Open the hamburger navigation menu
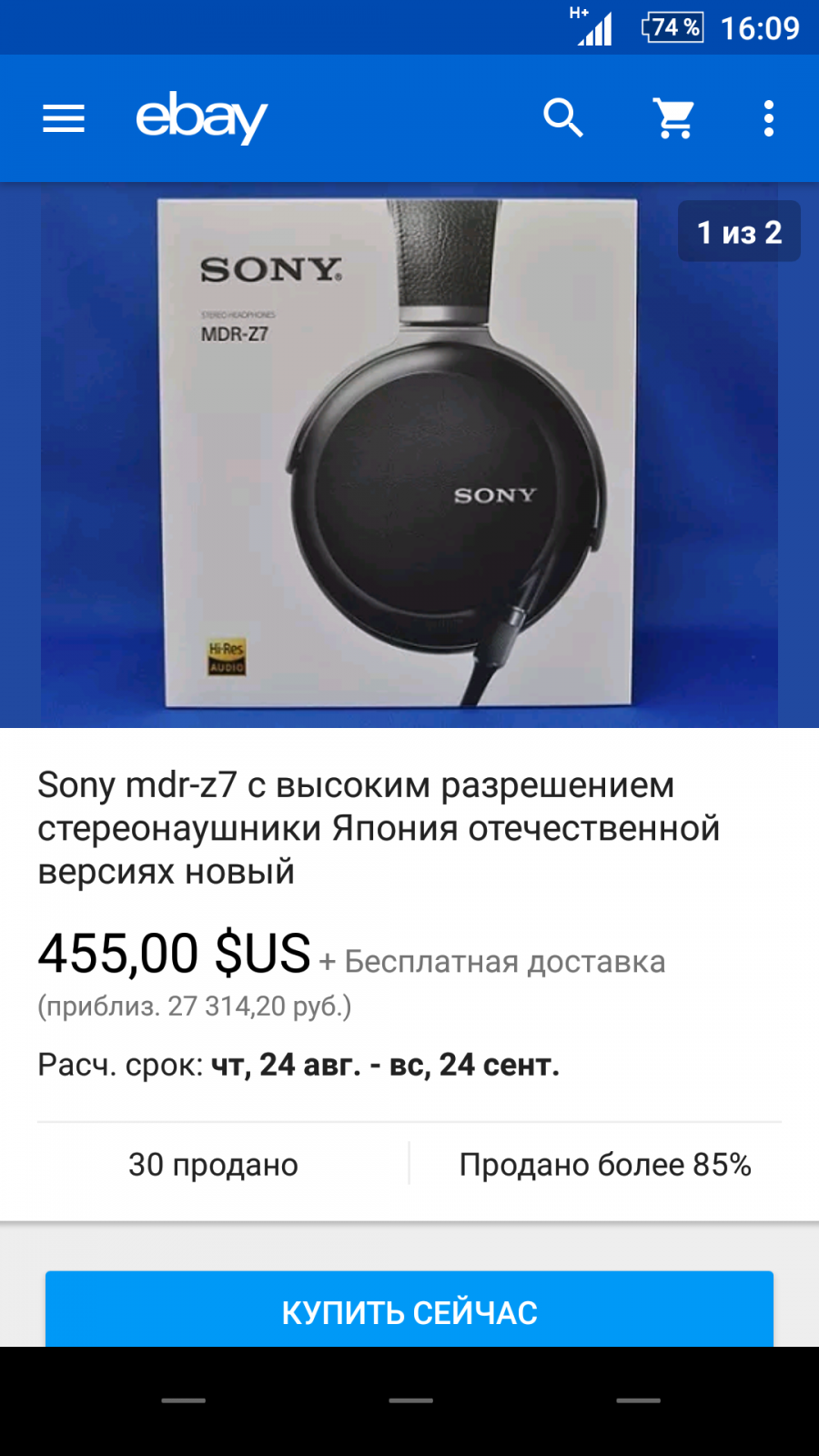819x1456 pixels. coord(64,118)
